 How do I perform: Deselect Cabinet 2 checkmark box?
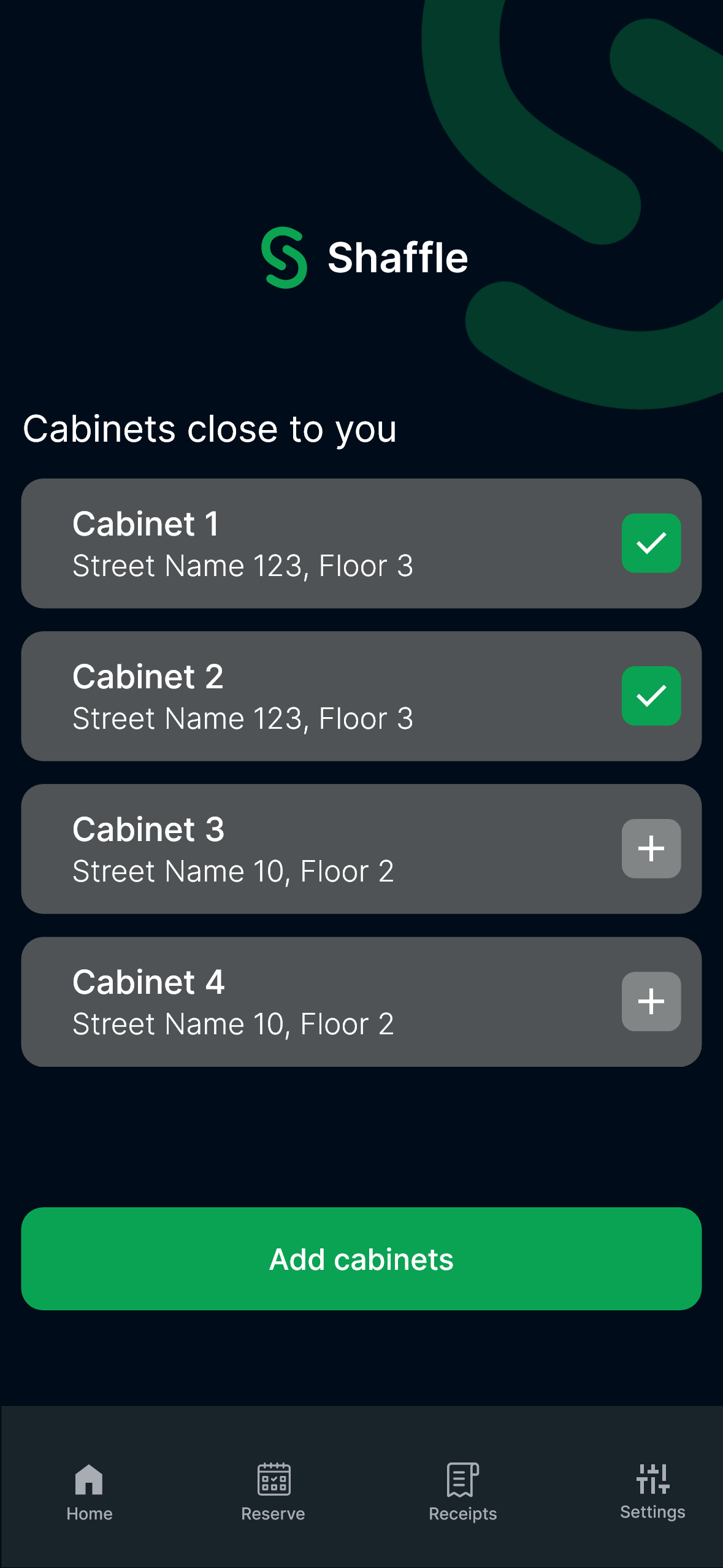click(651, 696)
